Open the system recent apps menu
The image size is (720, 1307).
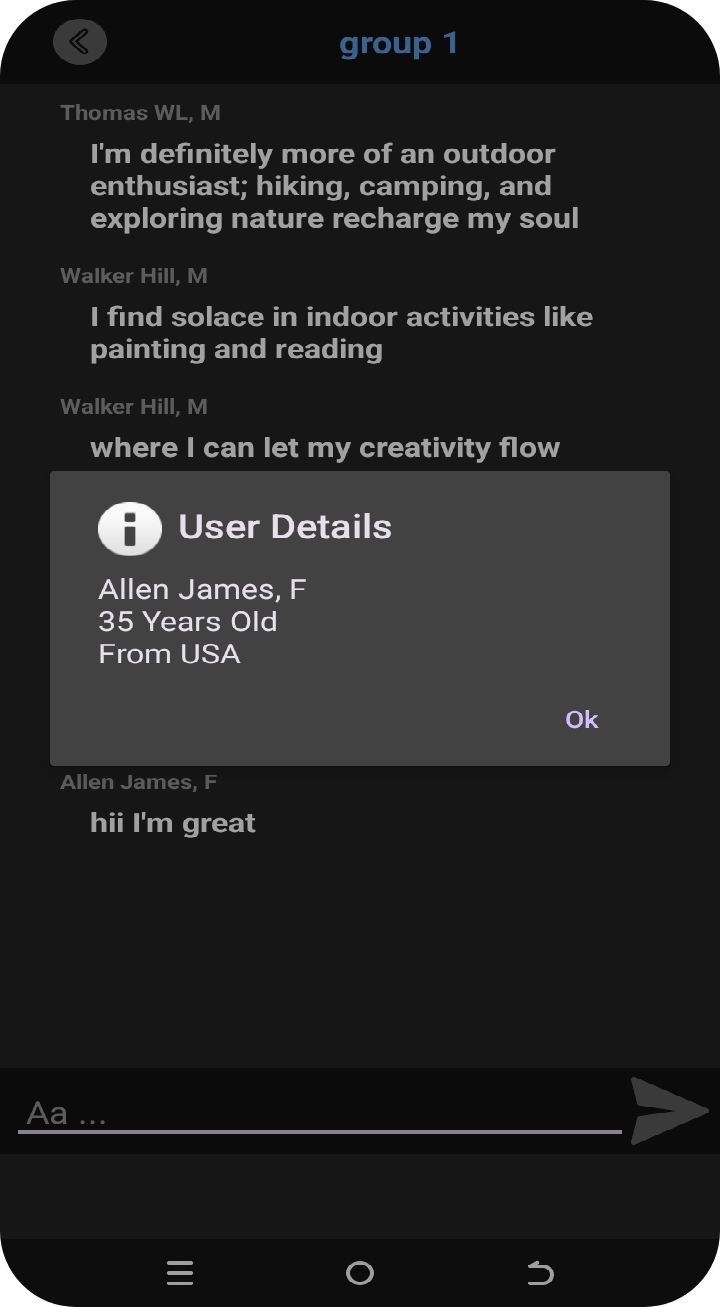tap(180, 1273)
